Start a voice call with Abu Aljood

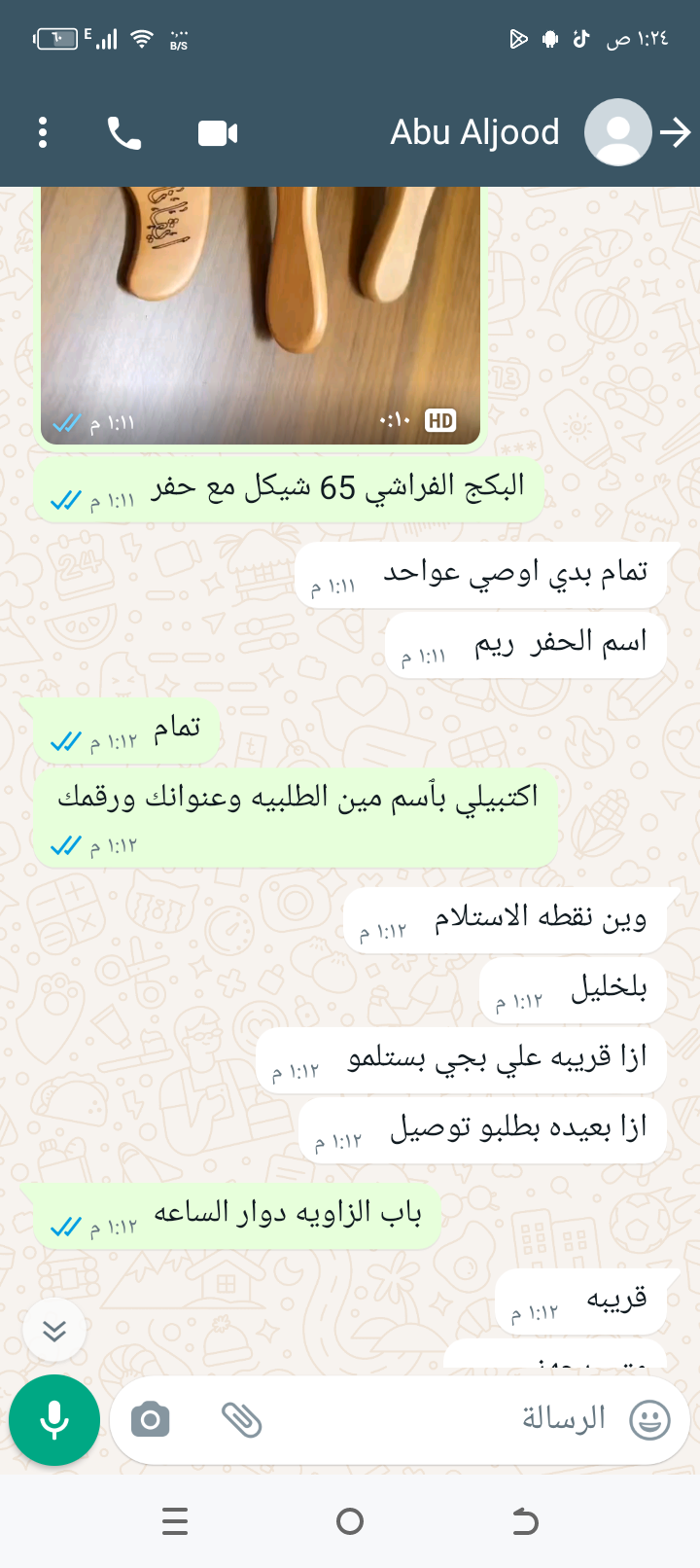point(124,132)
